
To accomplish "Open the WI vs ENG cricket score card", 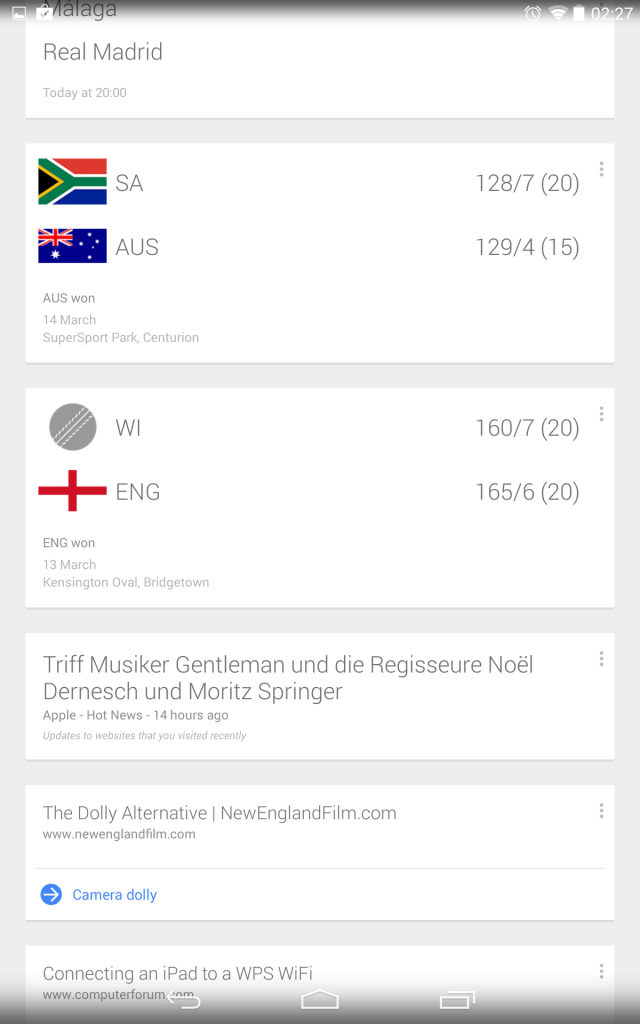I will click(x=319, y=498).
